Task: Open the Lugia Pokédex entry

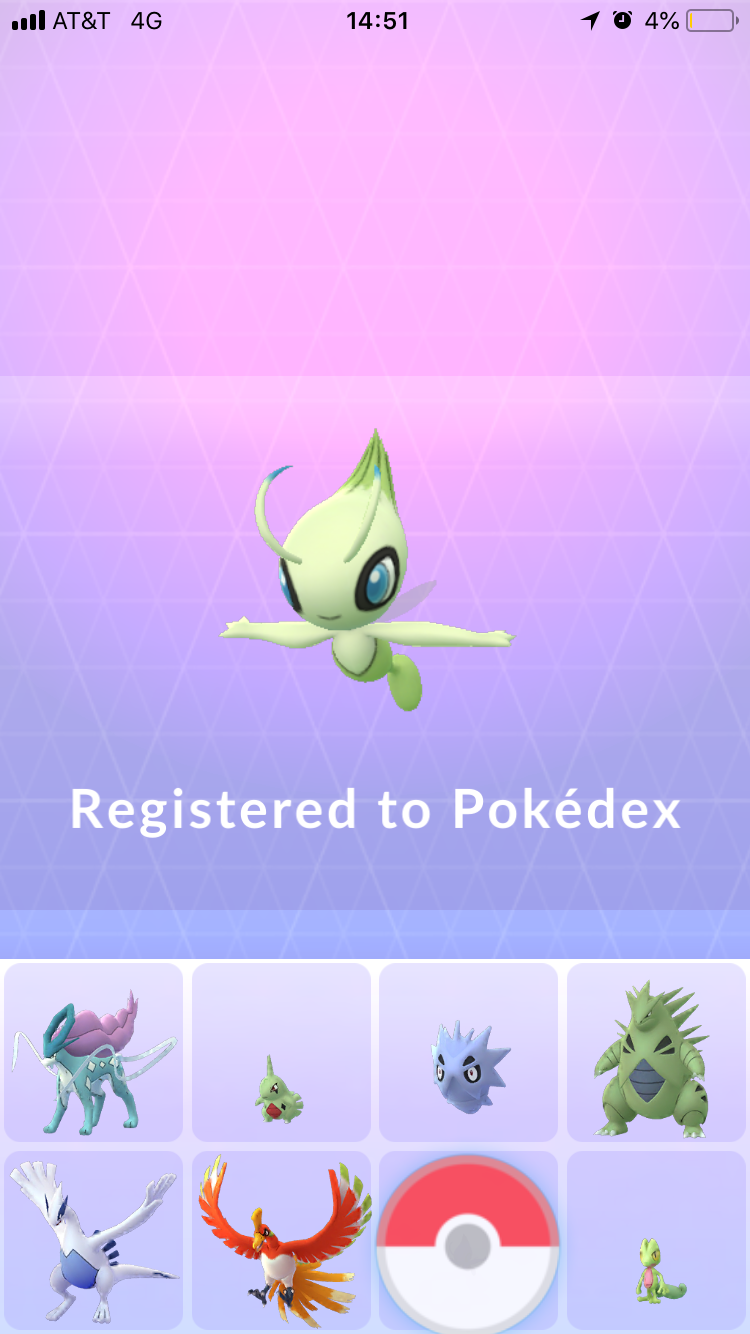Action: tap(94, 1240)
